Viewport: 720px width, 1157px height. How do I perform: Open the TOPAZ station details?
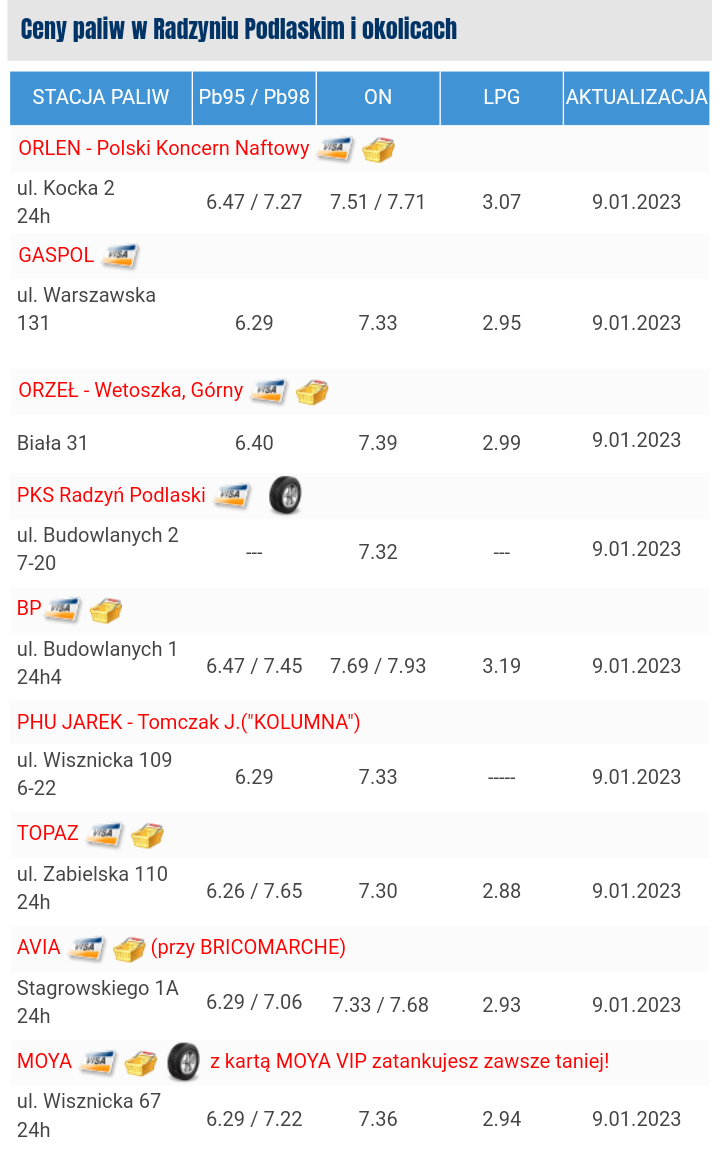click(x=48, y=833)
